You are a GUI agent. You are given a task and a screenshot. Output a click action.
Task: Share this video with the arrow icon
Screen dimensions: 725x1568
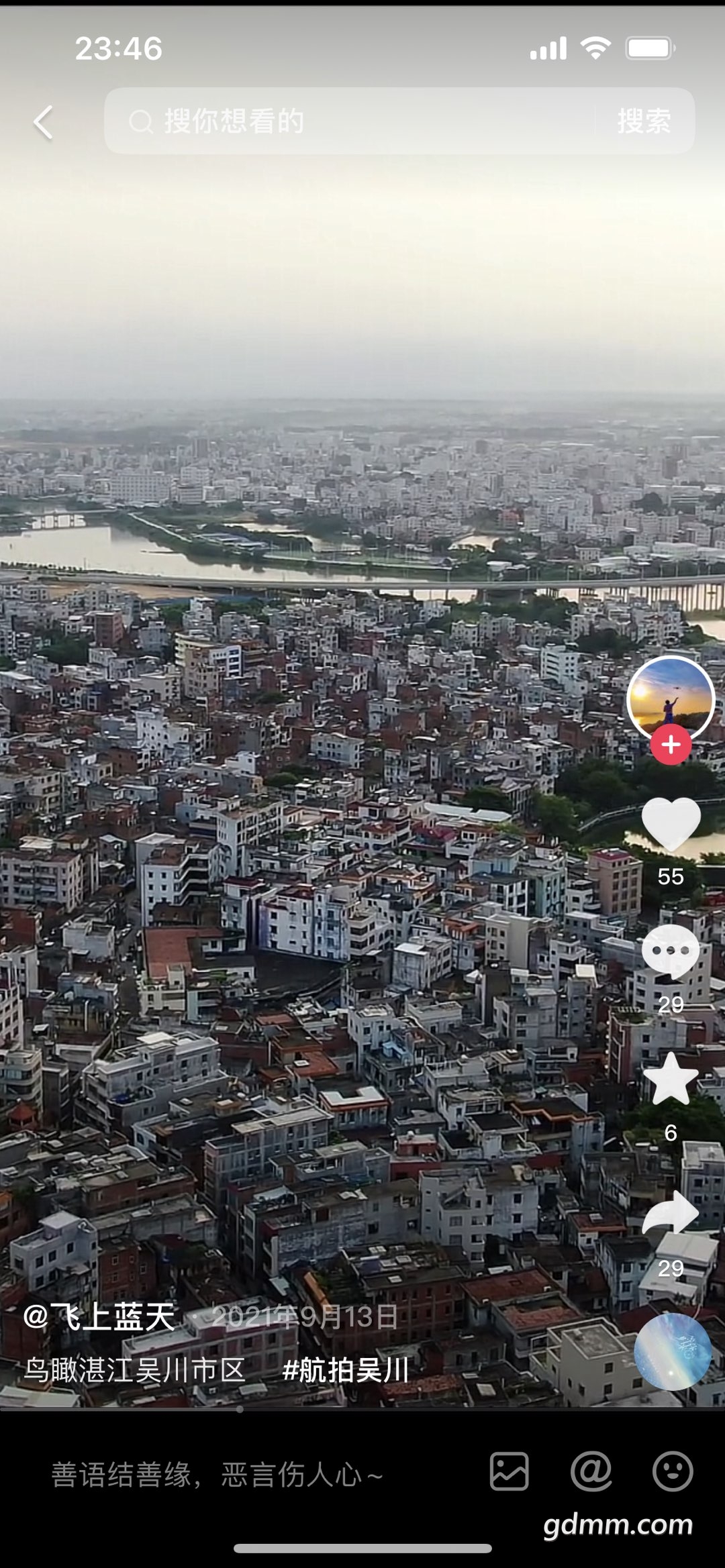pos(671,1213)
